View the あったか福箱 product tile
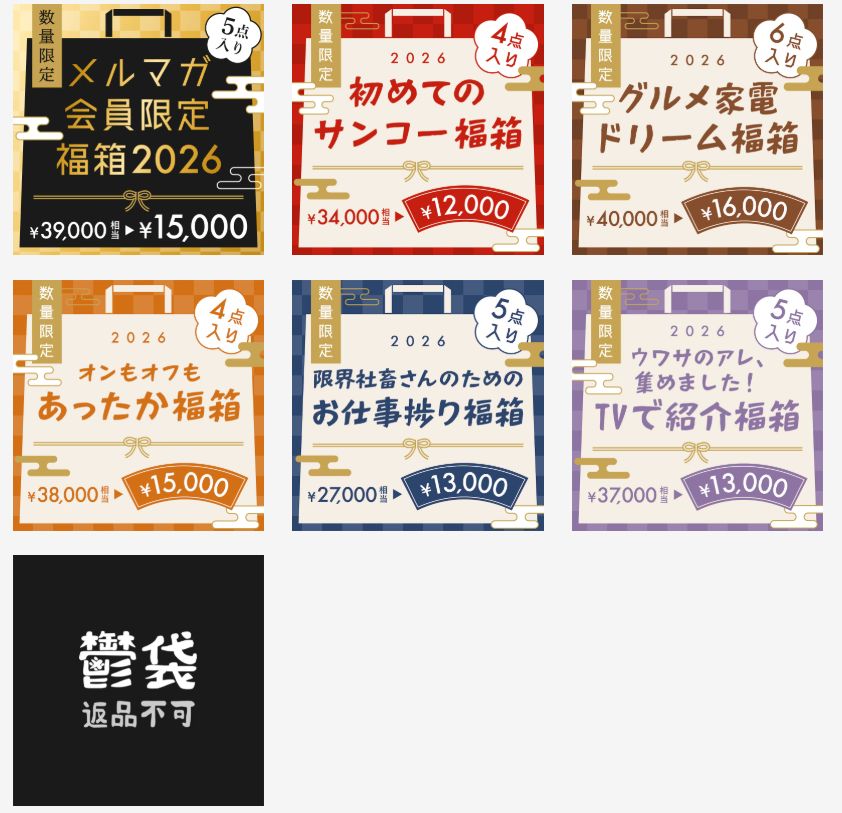 point(138,405)
